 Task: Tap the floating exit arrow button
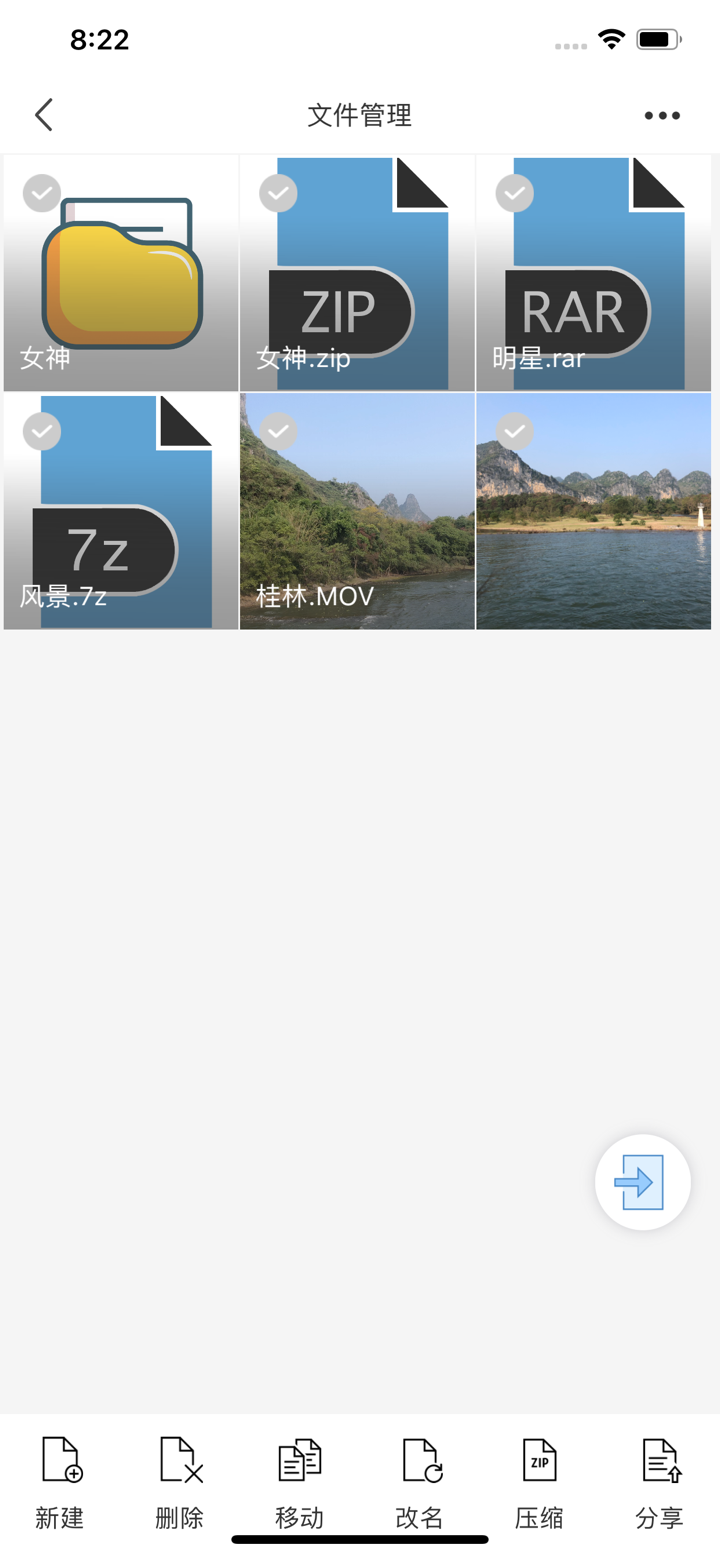(x=641, y=1181)
